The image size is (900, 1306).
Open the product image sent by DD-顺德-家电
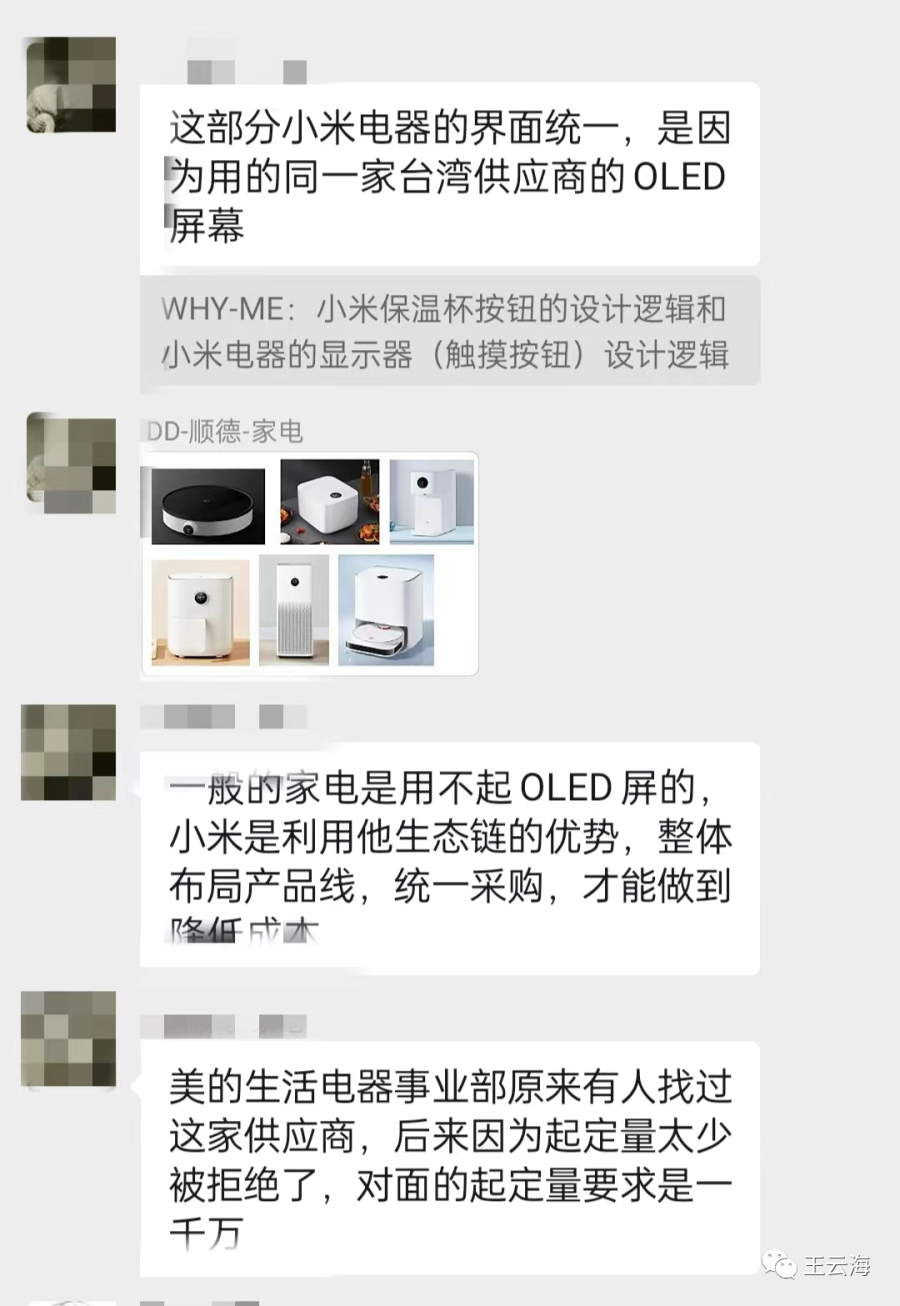tap(310, 563)
